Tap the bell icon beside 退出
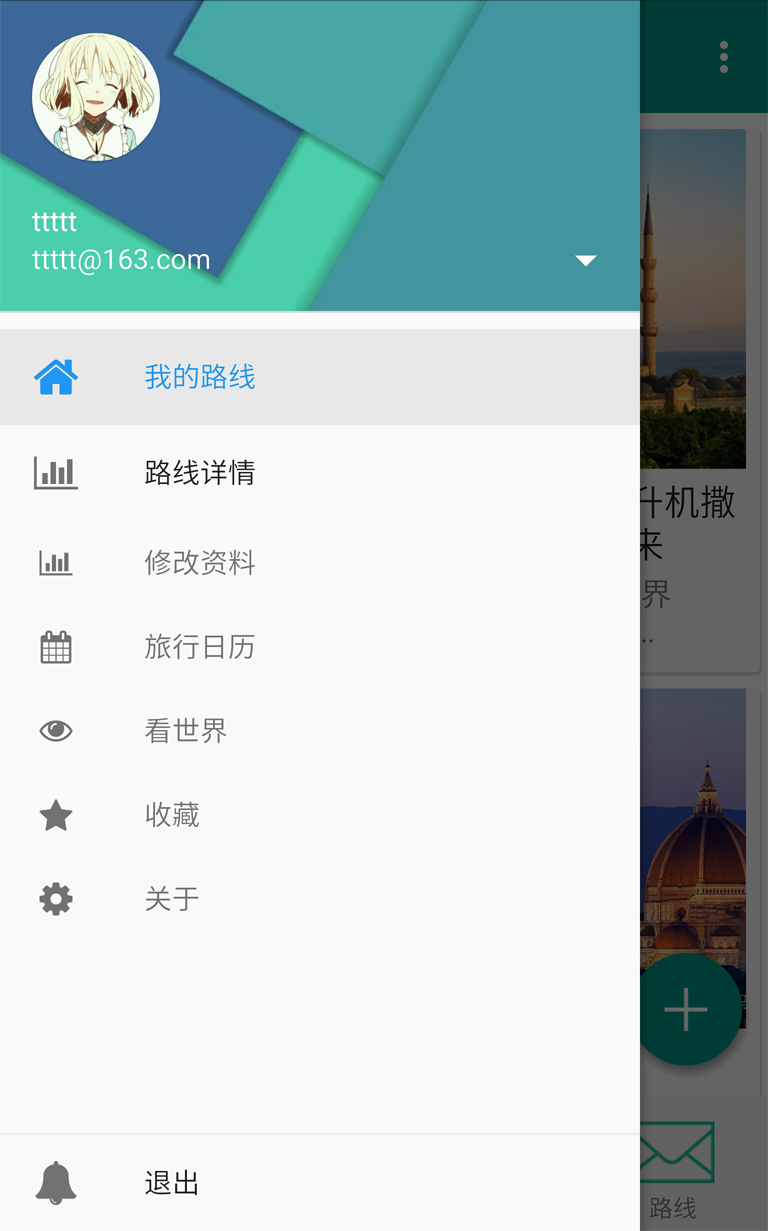 pos(56,1183)
